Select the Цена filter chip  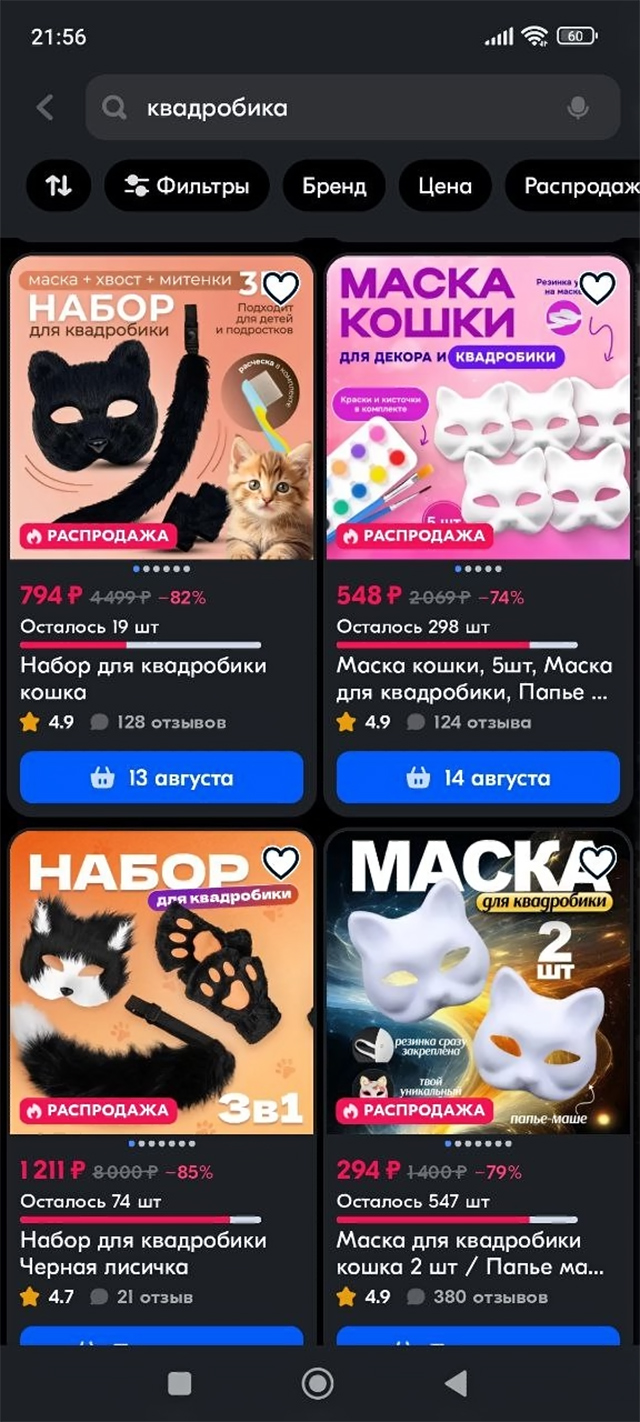point(445,186)
